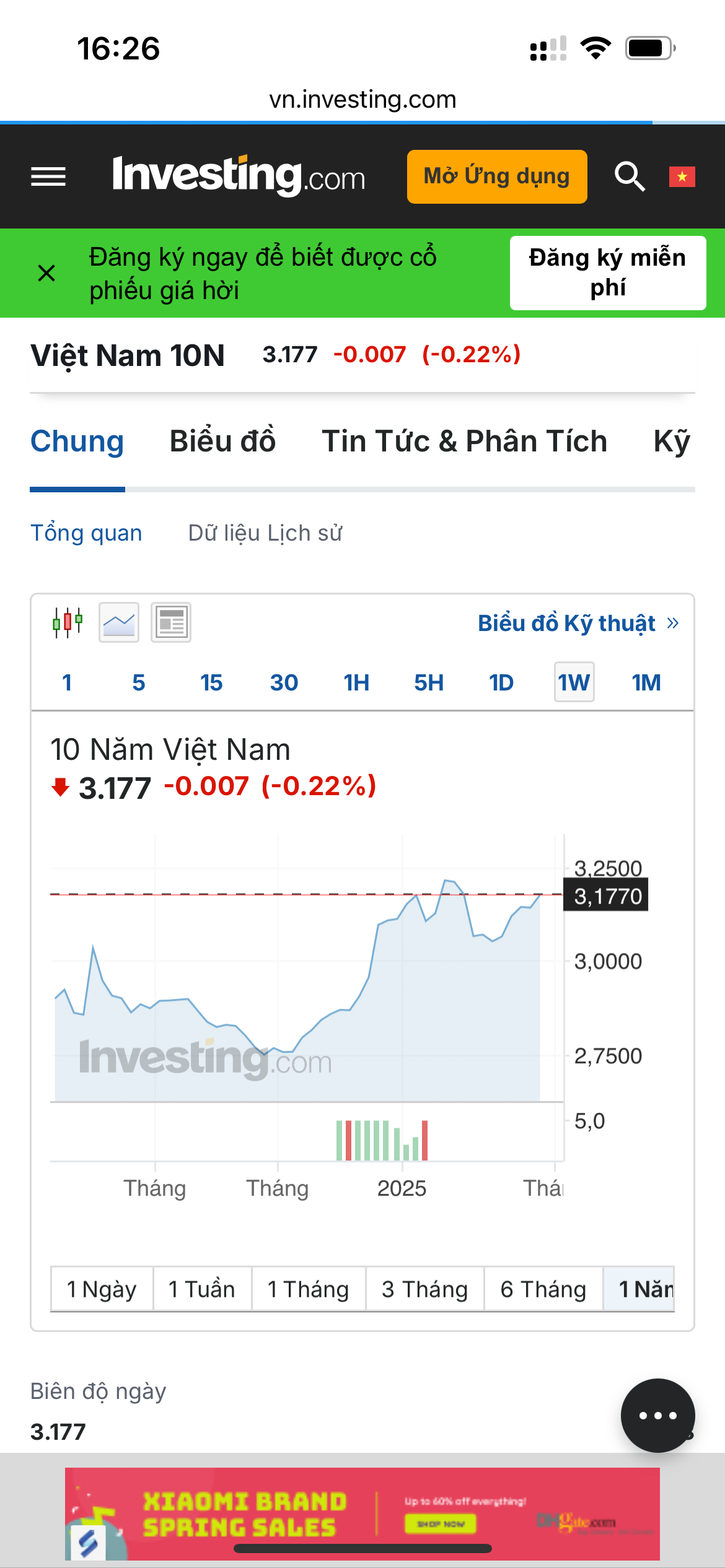Select the Dữ liệu Lịch sử sub-tab
Screen dimensions: 725x1568
tap(265, 533)
